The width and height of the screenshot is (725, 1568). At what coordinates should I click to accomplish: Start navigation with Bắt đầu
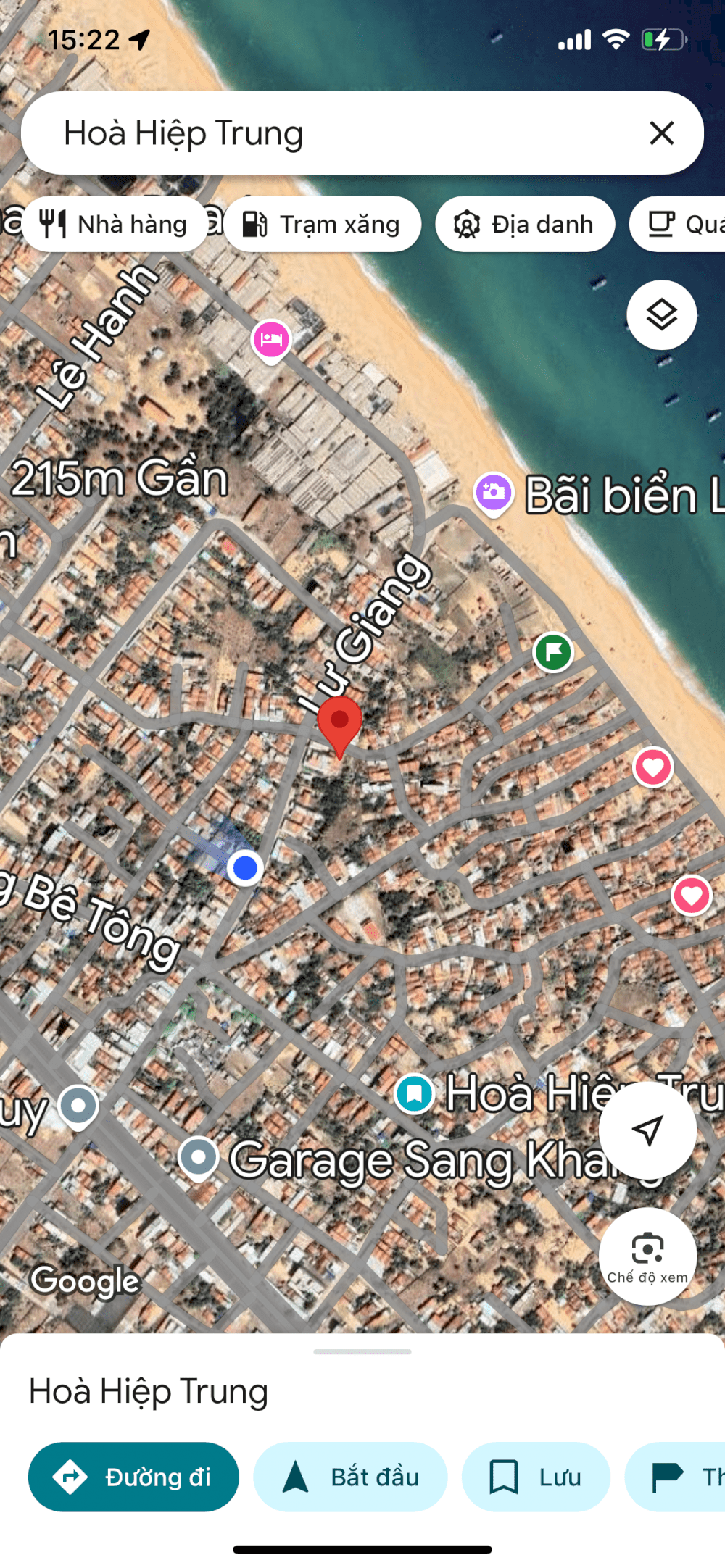pos(350,1477)
